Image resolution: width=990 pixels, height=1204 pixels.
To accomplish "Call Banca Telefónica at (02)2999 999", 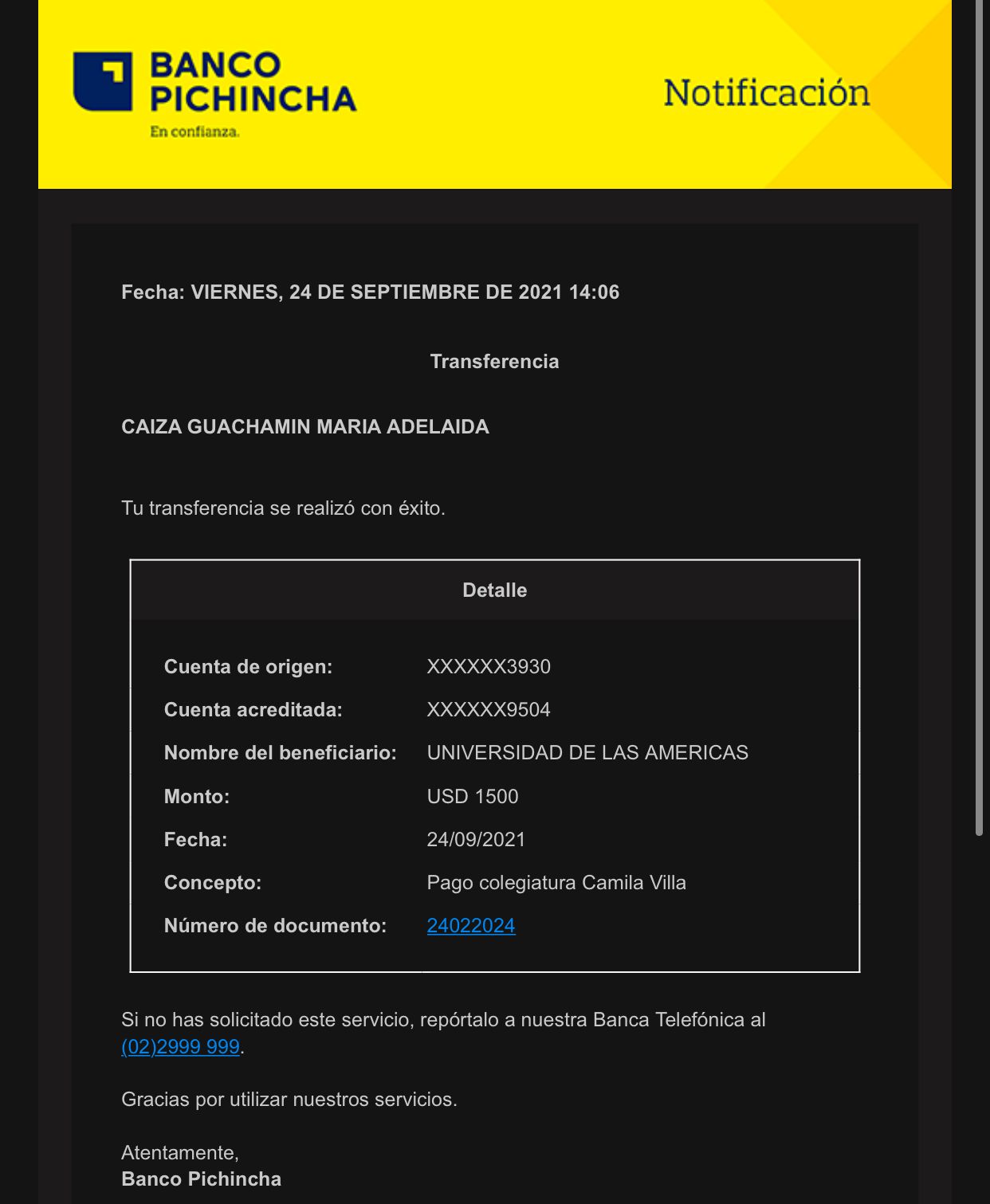I will tap(180, 1046).
